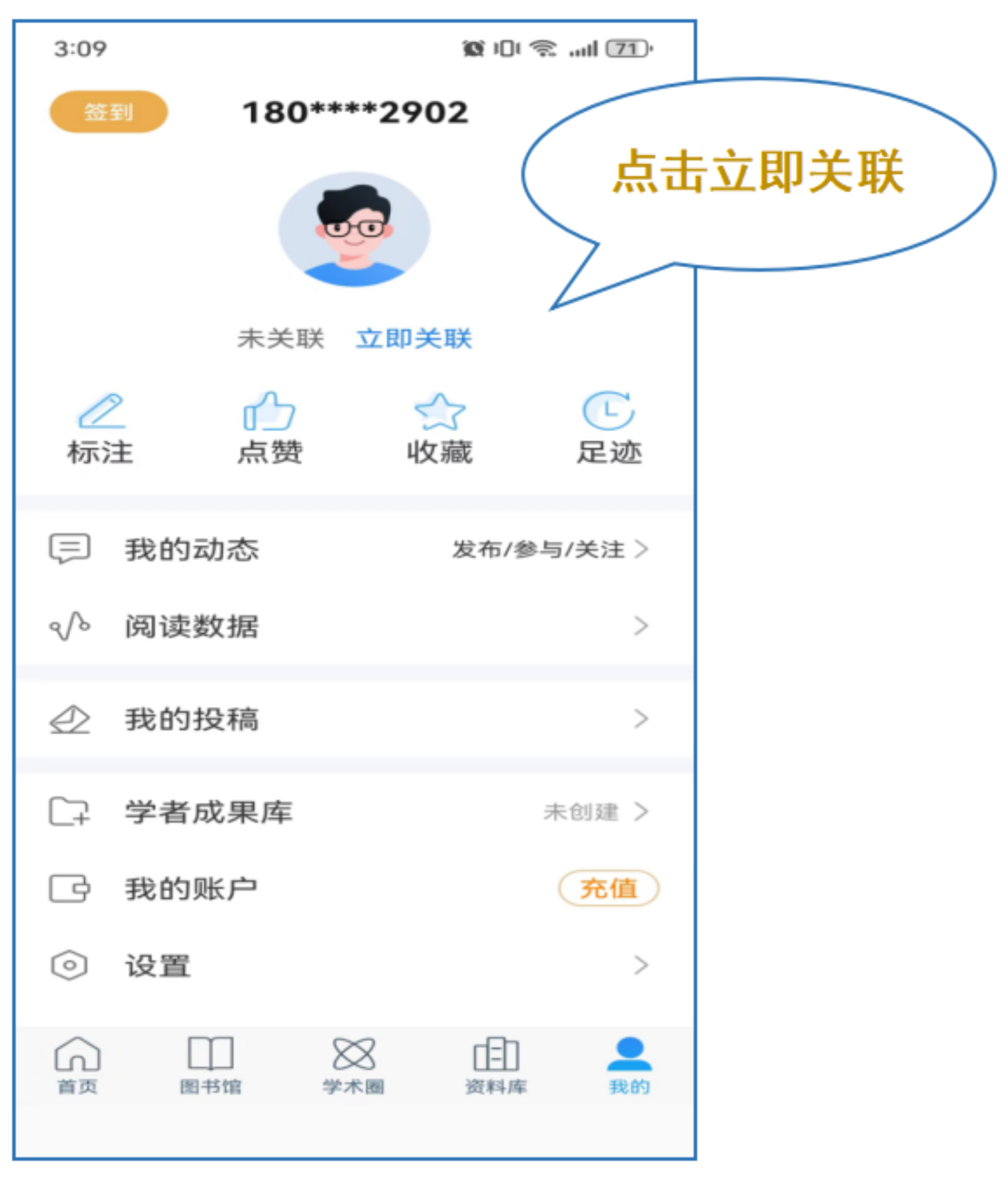Screen dimensions: 1008x1177
Task: Open the 我的账户 row
Action: 284,889
